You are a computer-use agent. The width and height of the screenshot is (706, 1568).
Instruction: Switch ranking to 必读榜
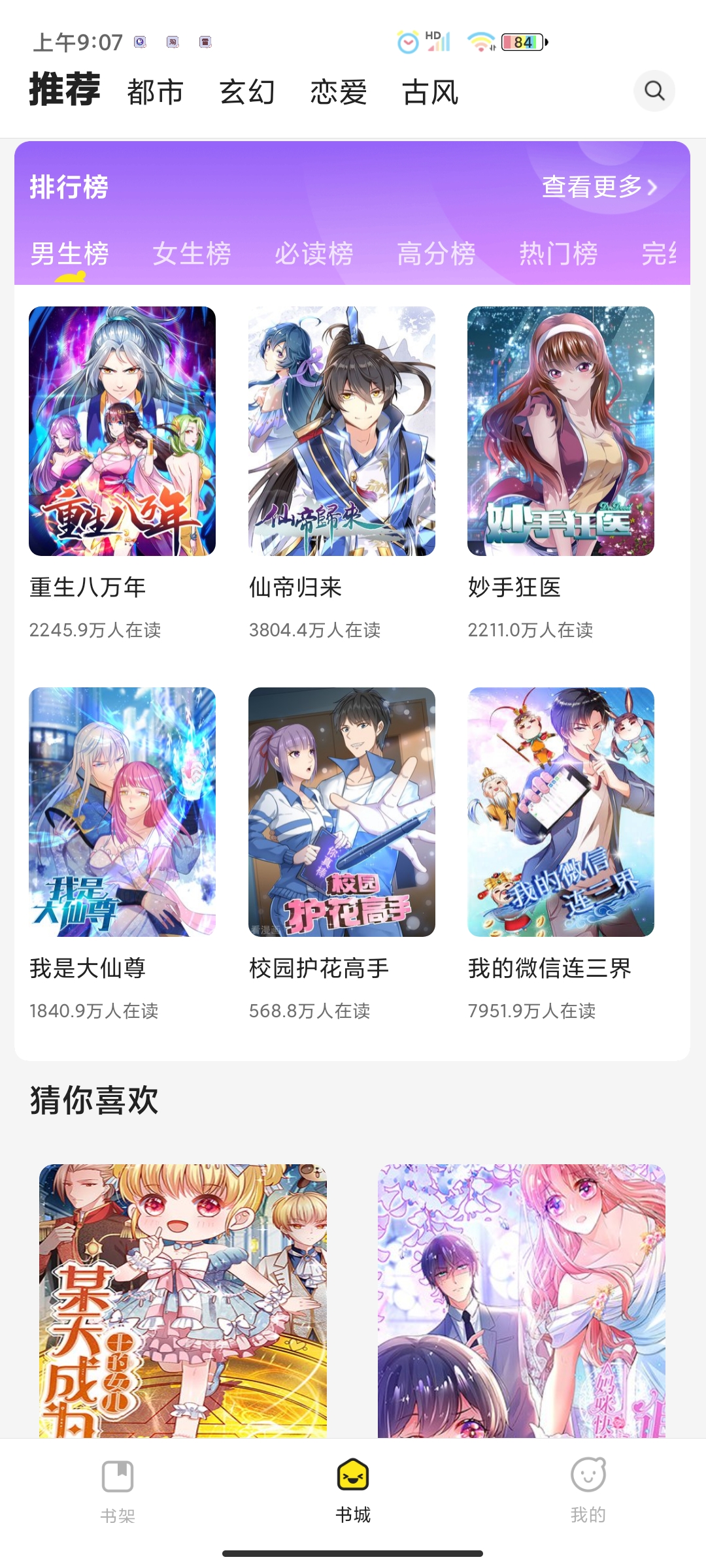click(314, 254)
